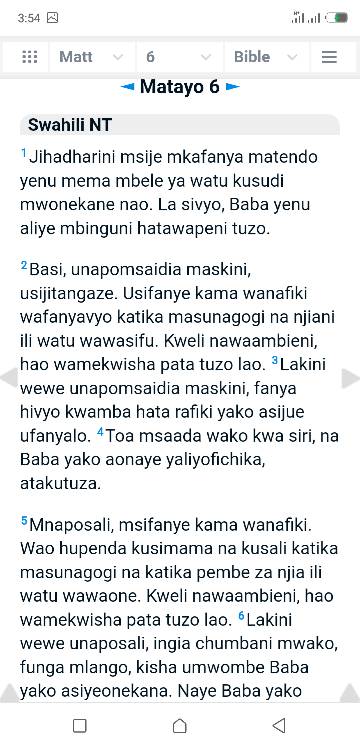Tap the system back button

[279, 726]
